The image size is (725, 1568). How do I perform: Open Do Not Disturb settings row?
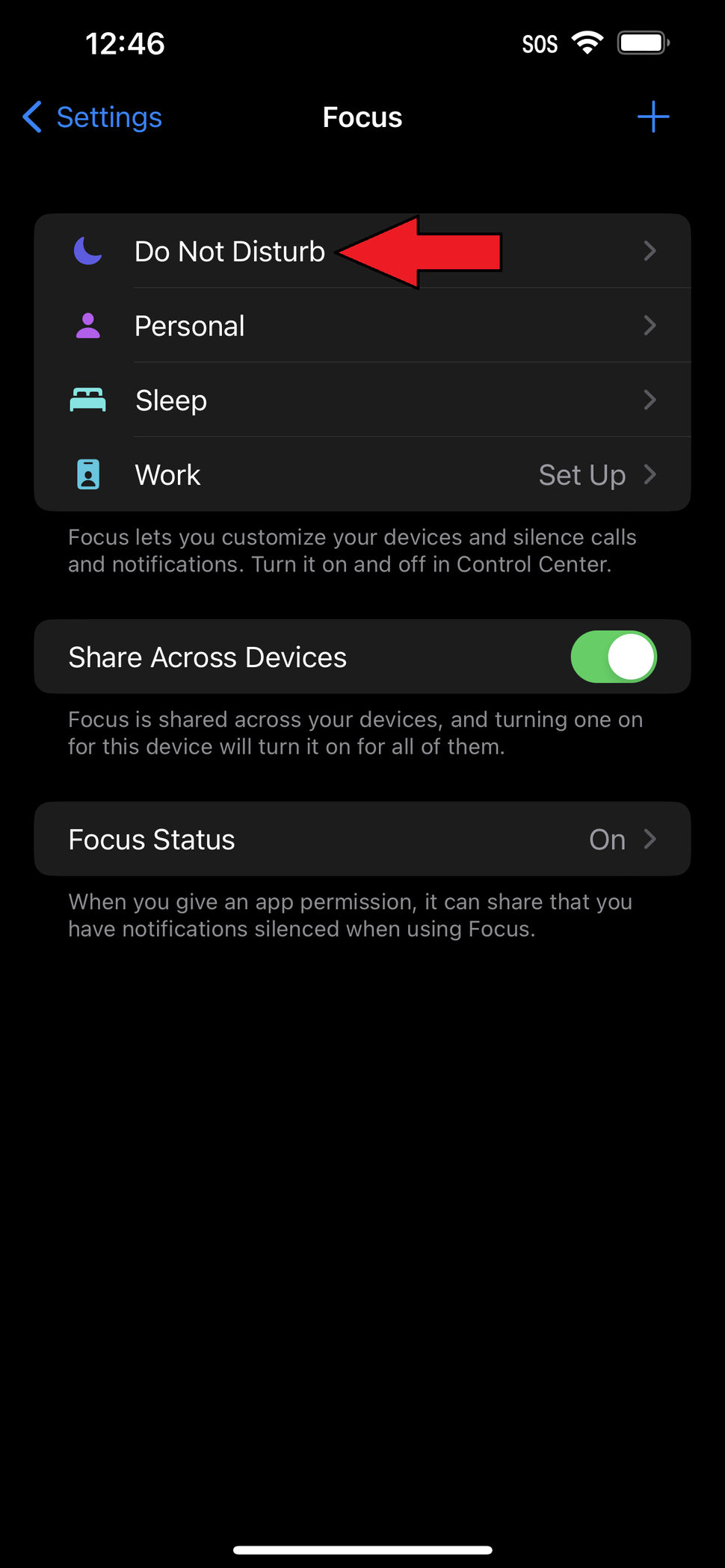pyautogui.click(x=229, y=251)
